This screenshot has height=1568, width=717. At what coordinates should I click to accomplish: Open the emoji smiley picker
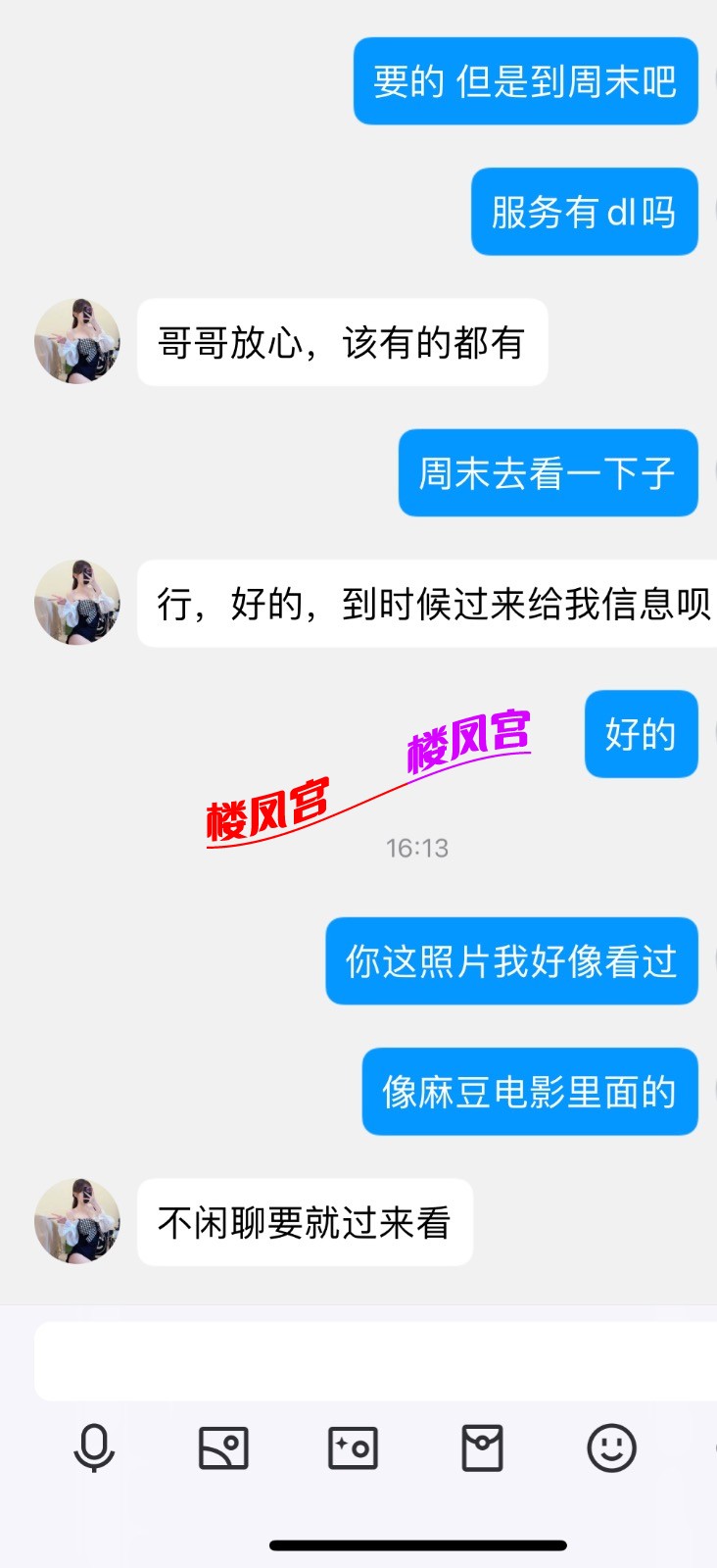coord(611,1447)
